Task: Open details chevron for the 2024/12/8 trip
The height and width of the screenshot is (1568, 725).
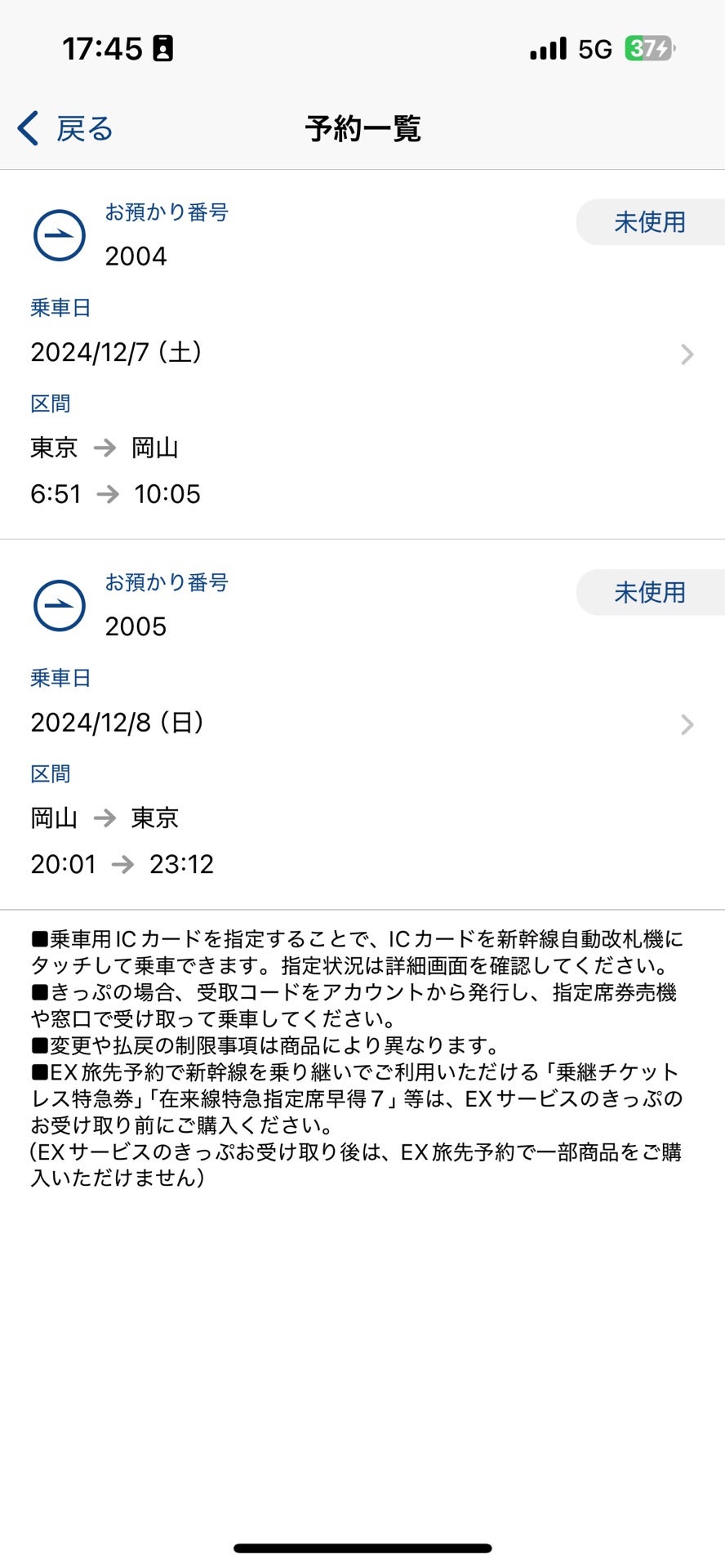Action: click(688, 724)
